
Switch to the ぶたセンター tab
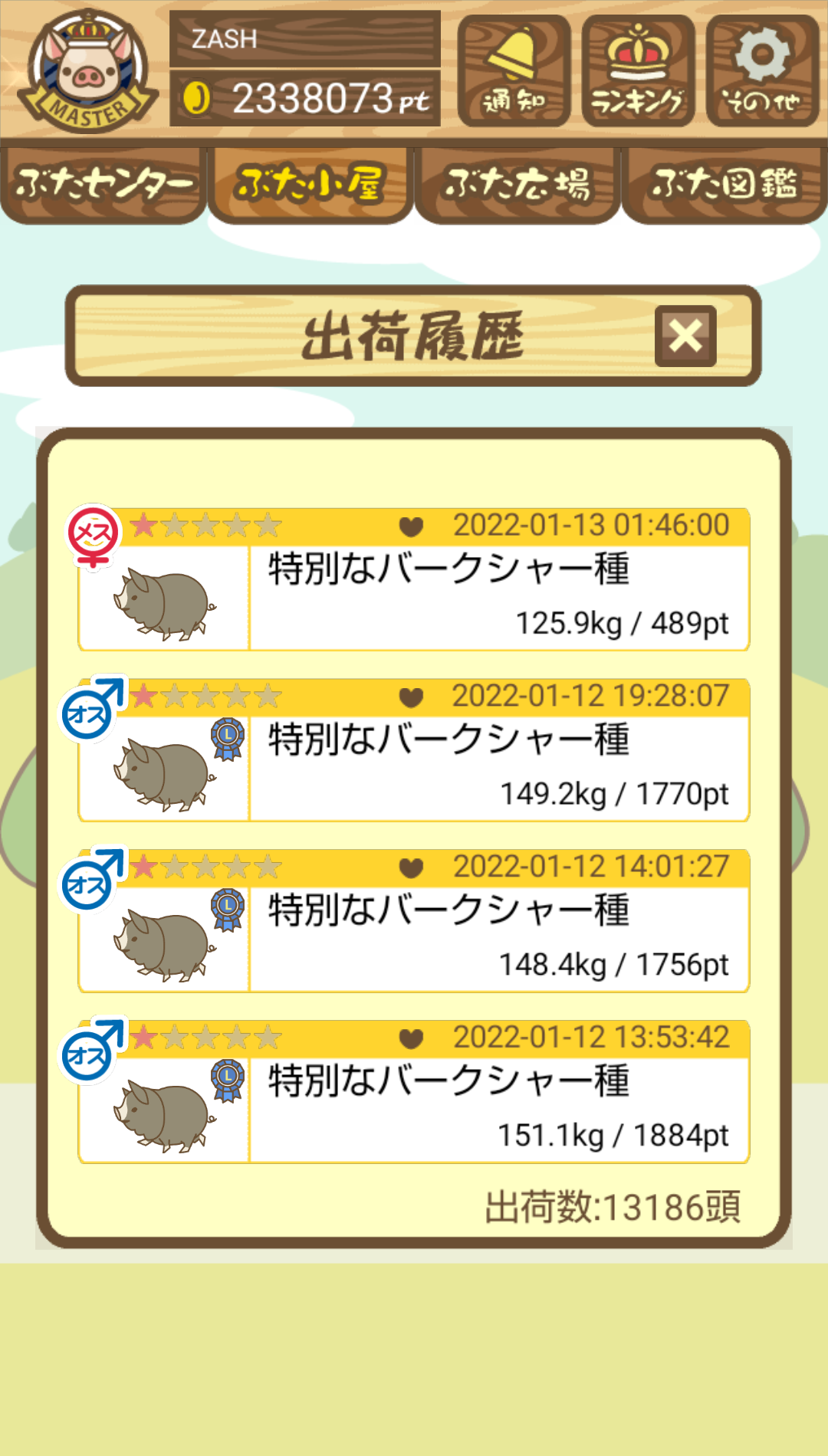pos(103,185)
